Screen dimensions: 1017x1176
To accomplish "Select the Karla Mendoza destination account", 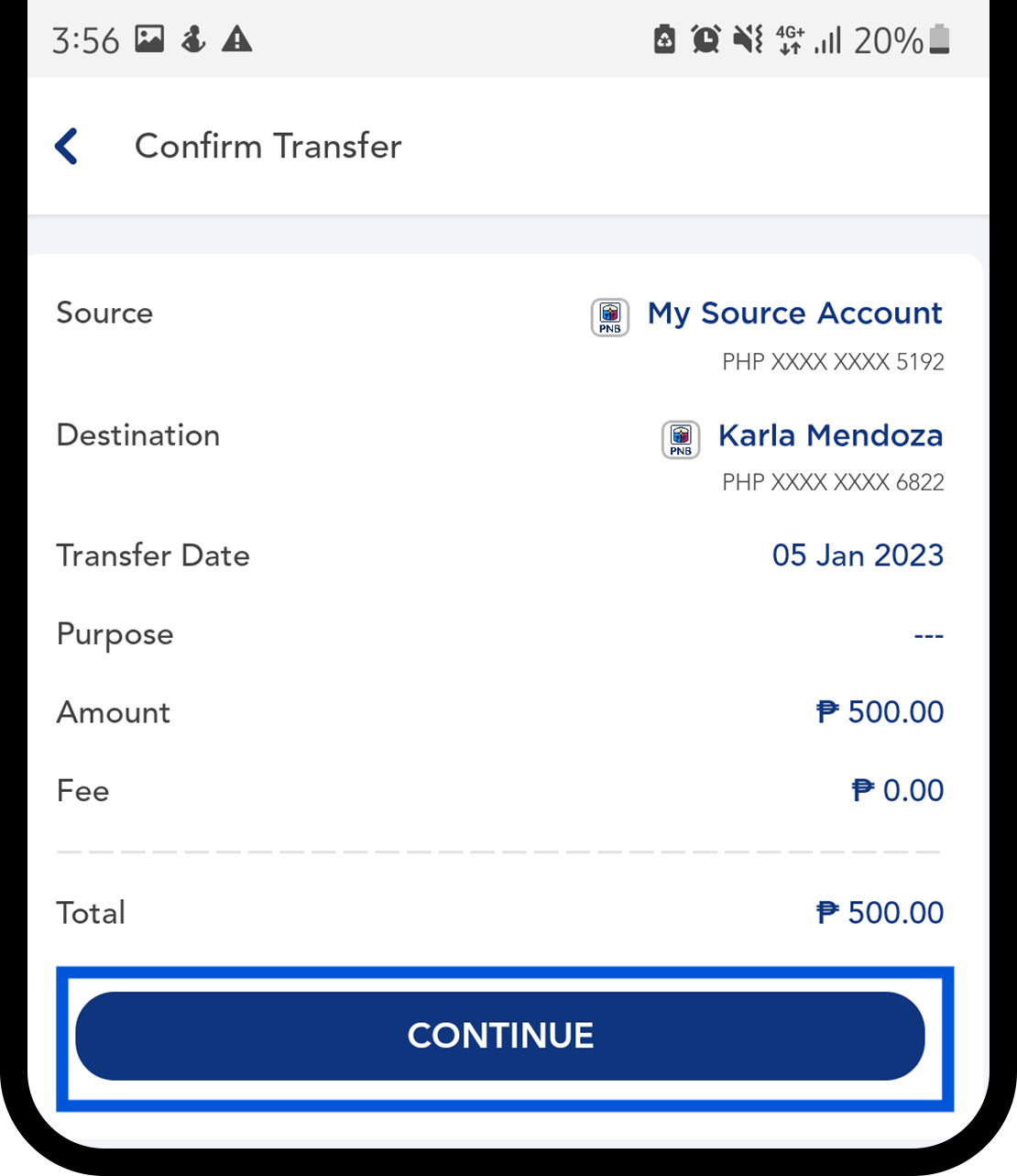I will point(830,436).
